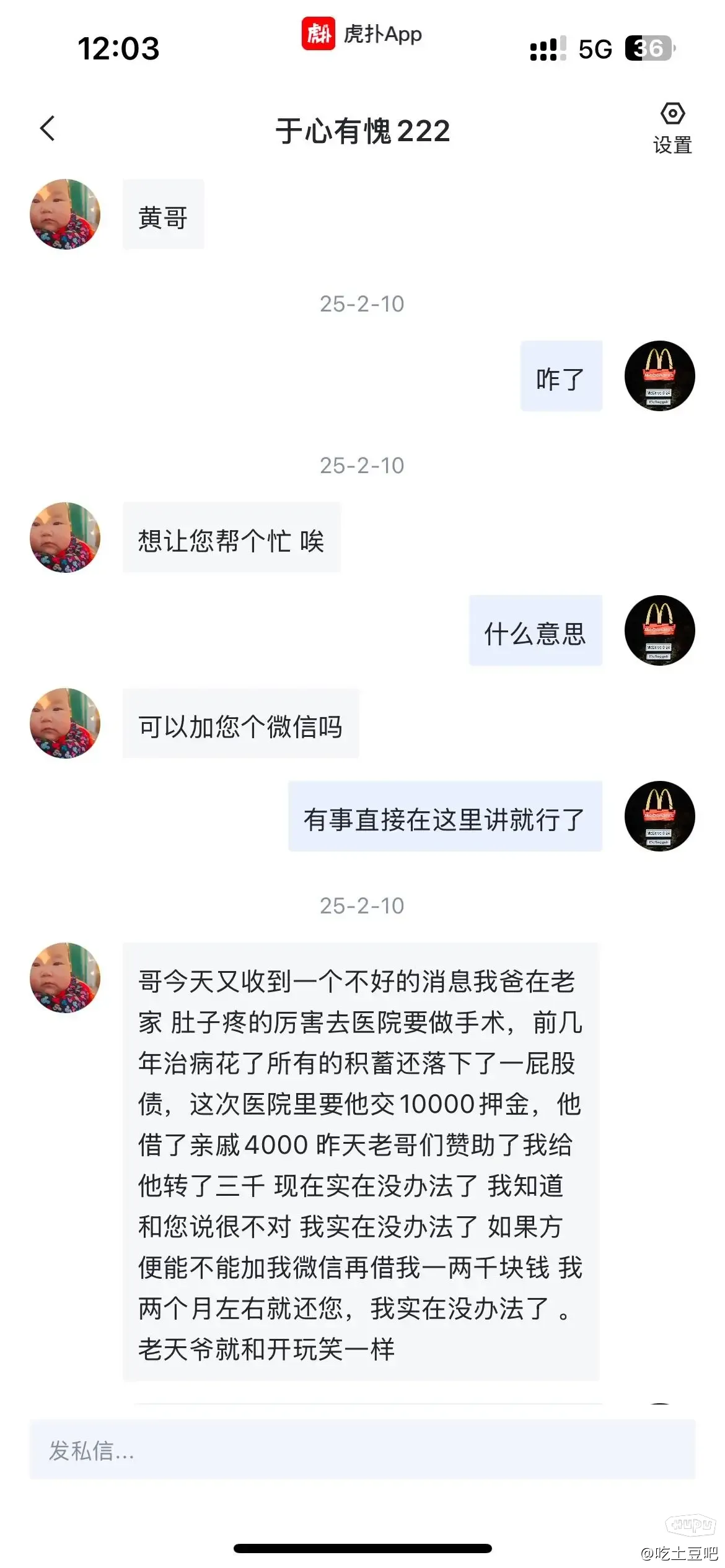
Task: Go back using the arrow icon
Action: click(48, 128)
